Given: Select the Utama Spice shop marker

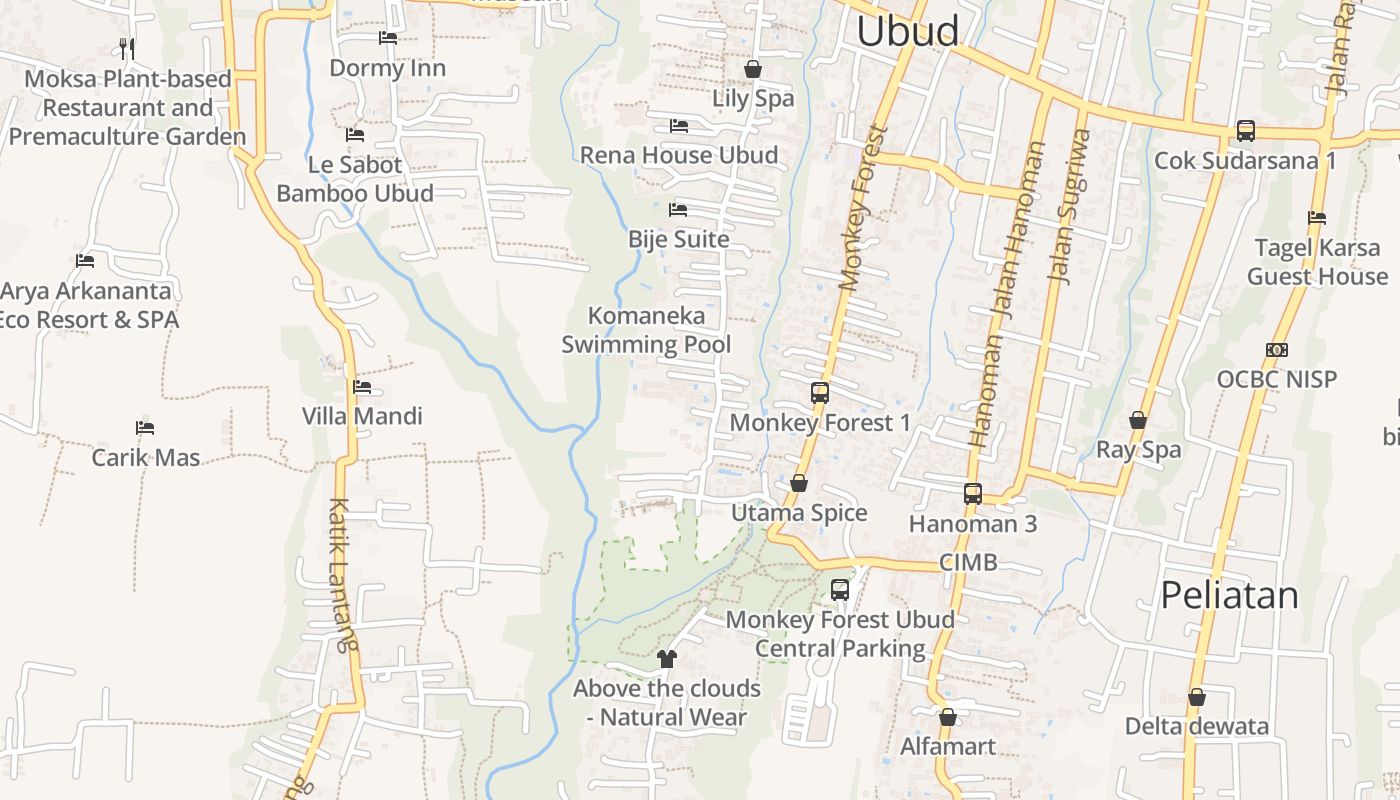Looking at the screenshot, I should click(x=799, y=484).
